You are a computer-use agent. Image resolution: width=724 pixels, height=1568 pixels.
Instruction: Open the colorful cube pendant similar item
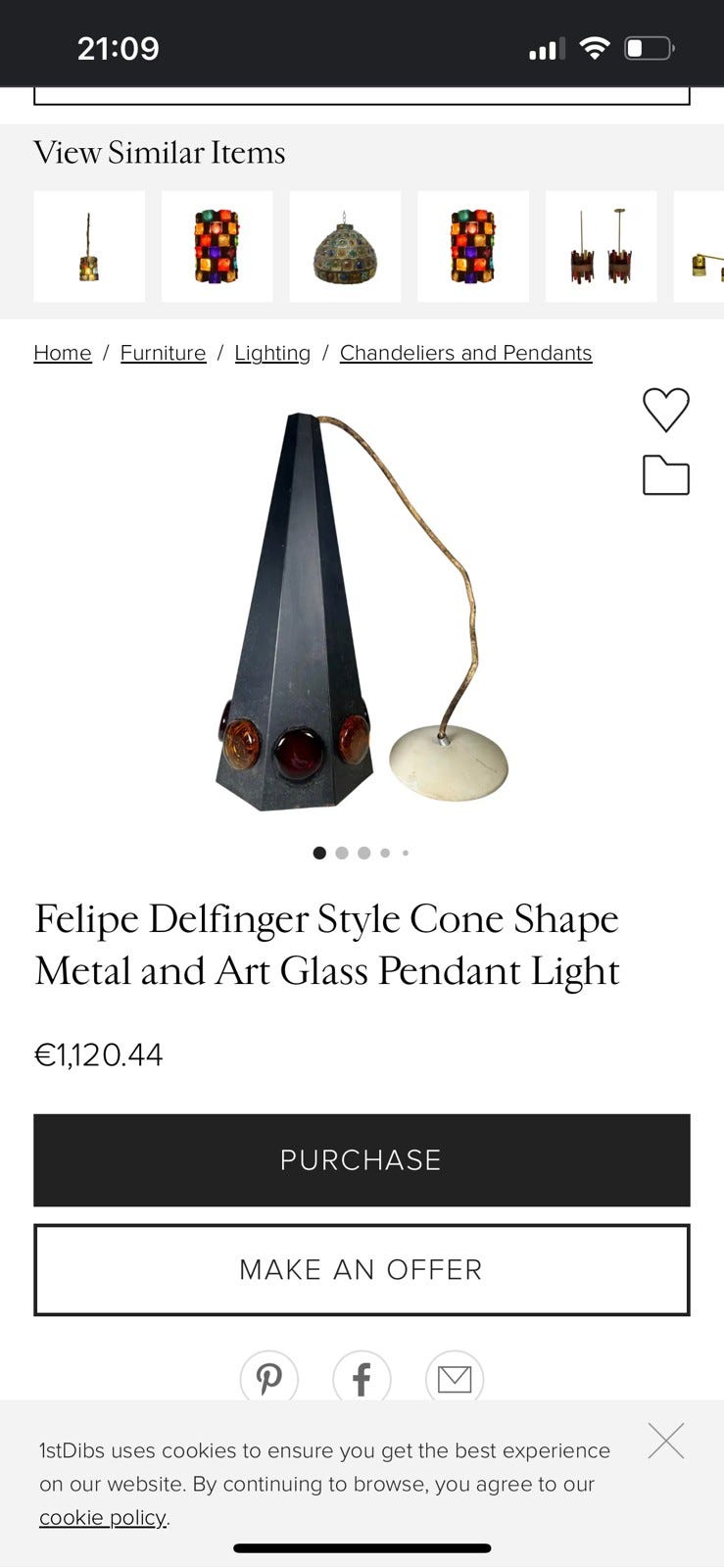[x=217, y=246]
